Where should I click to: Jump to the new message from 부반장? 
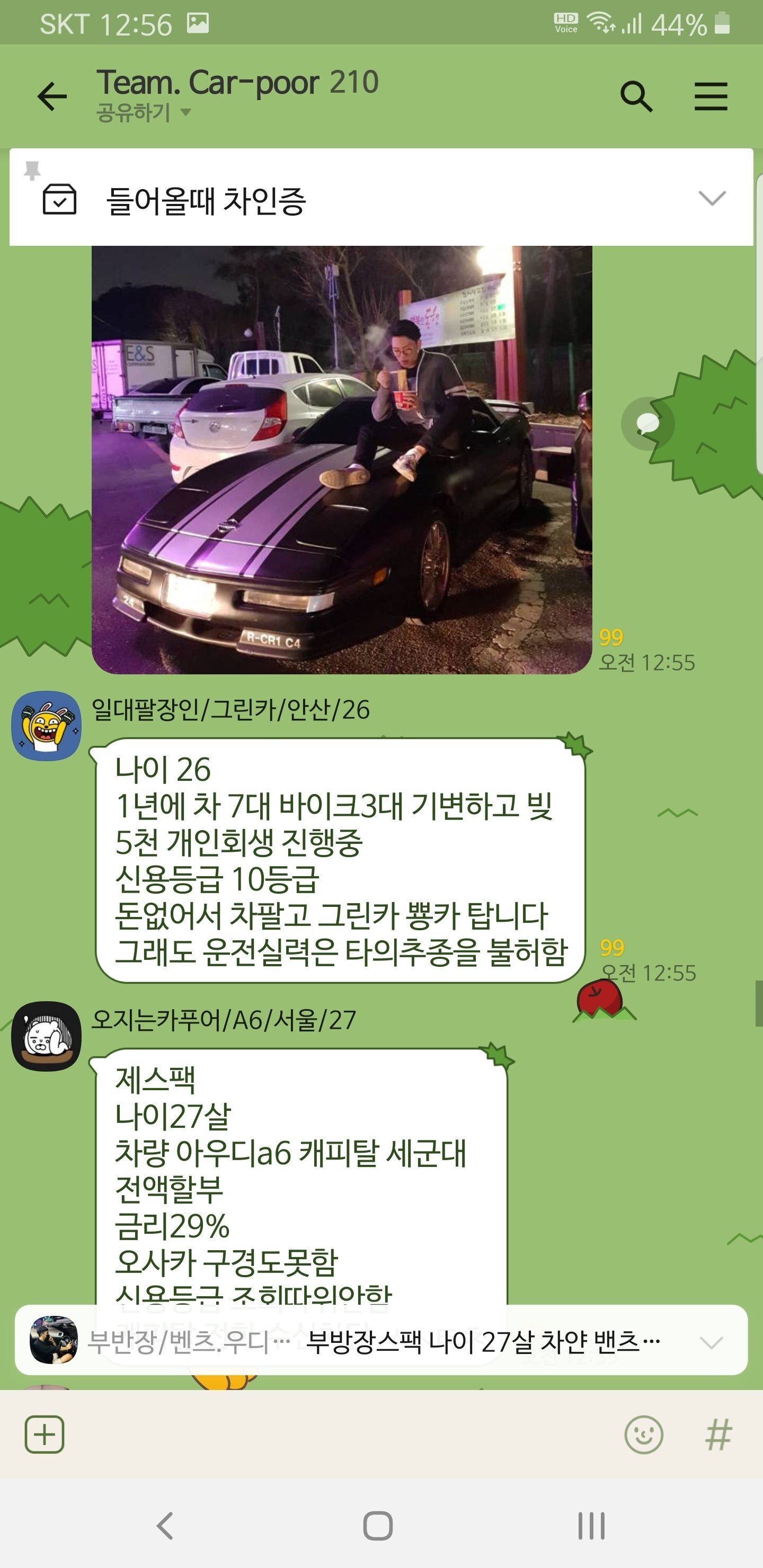(x=381, y=1340)
